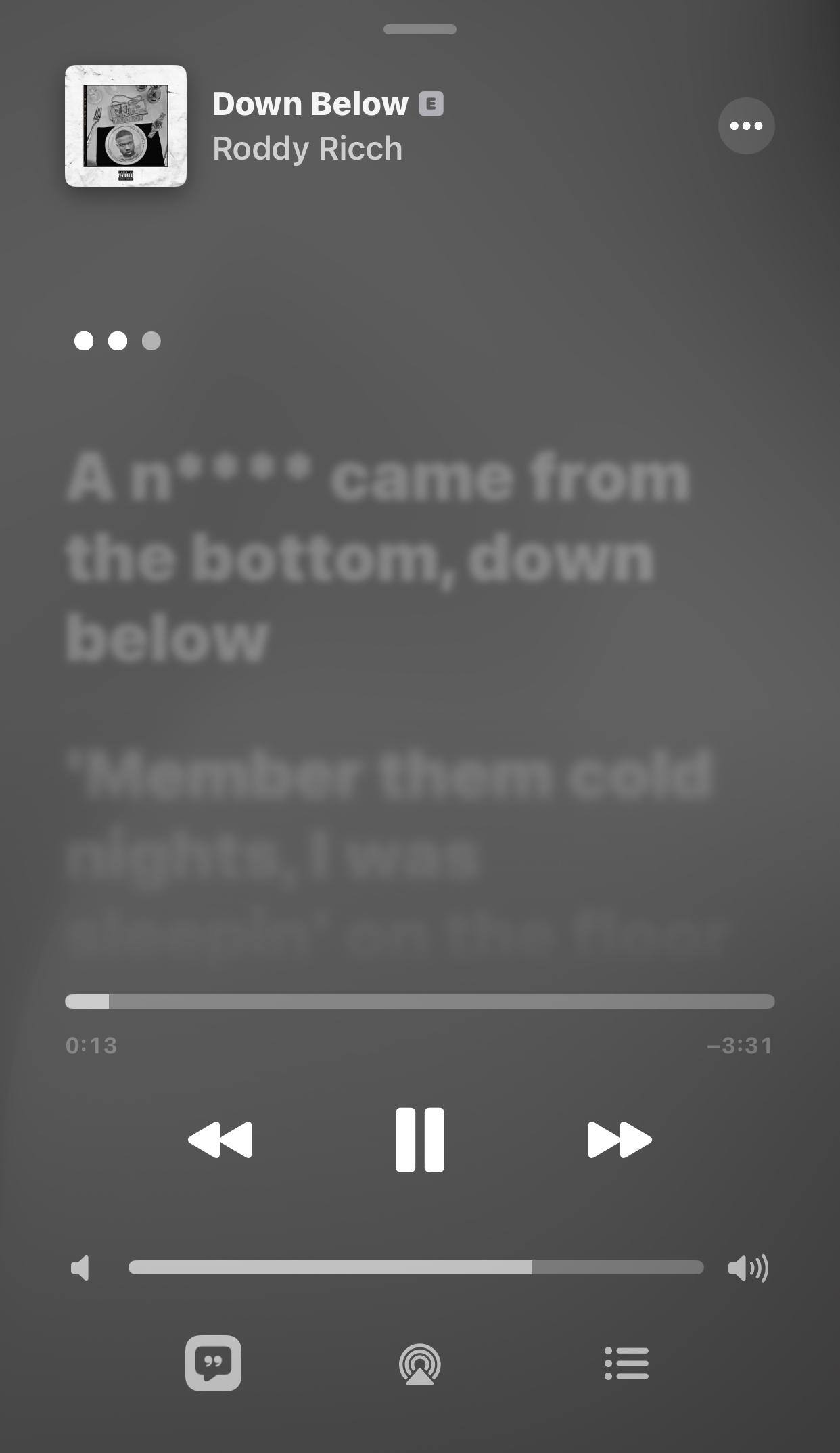Skip to the next track
Image resolution: width=840 pixels, height=1453 pixels.
[x=619, y=1140]
